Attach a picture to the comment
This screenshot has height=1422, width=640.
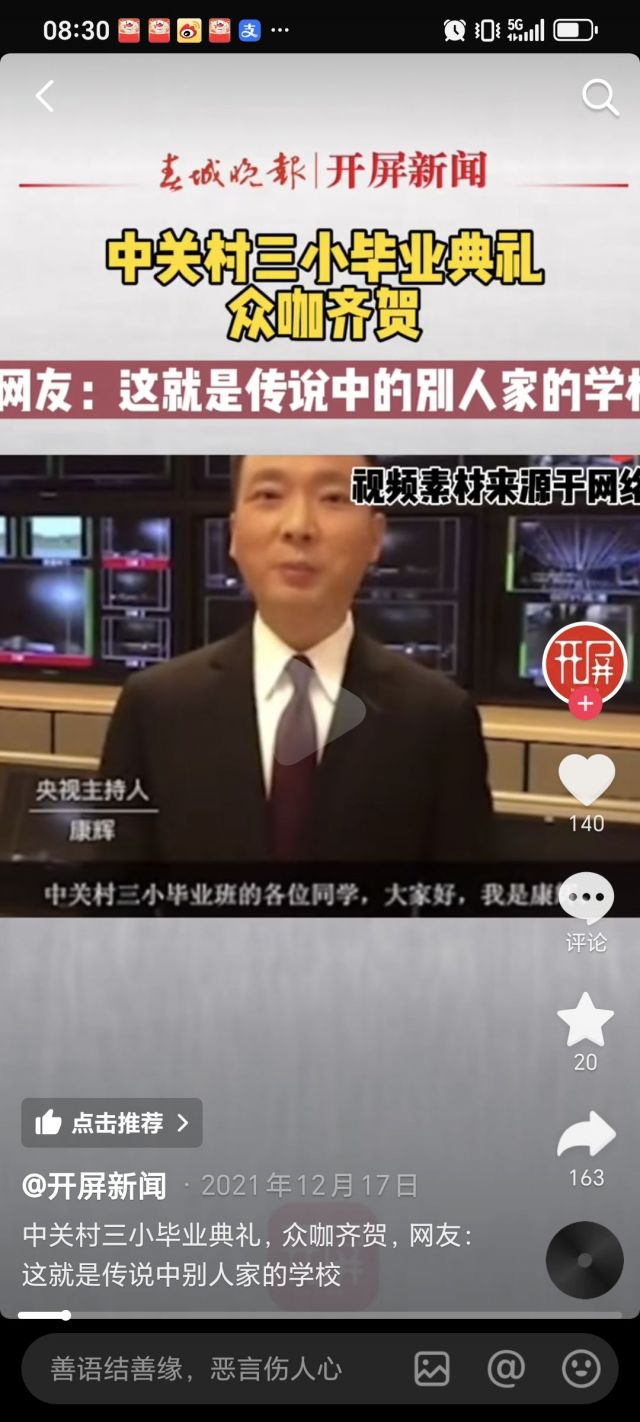(x=432, y=1369)
